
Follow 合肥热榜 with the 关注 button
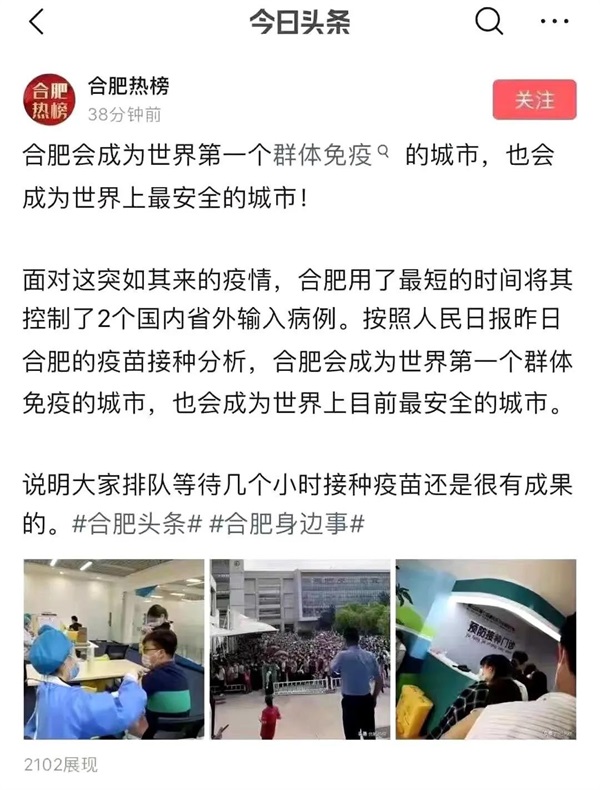tap(534, 100)
